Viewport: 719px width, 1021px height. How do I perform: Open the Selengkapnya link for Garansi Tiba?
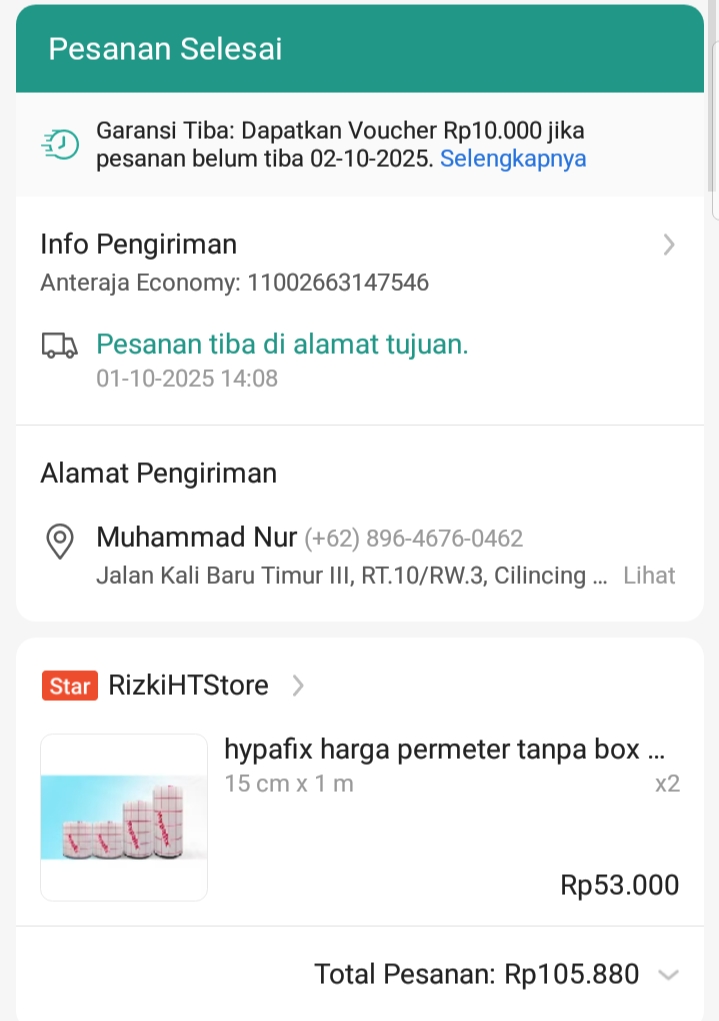(x=513, y=159)
